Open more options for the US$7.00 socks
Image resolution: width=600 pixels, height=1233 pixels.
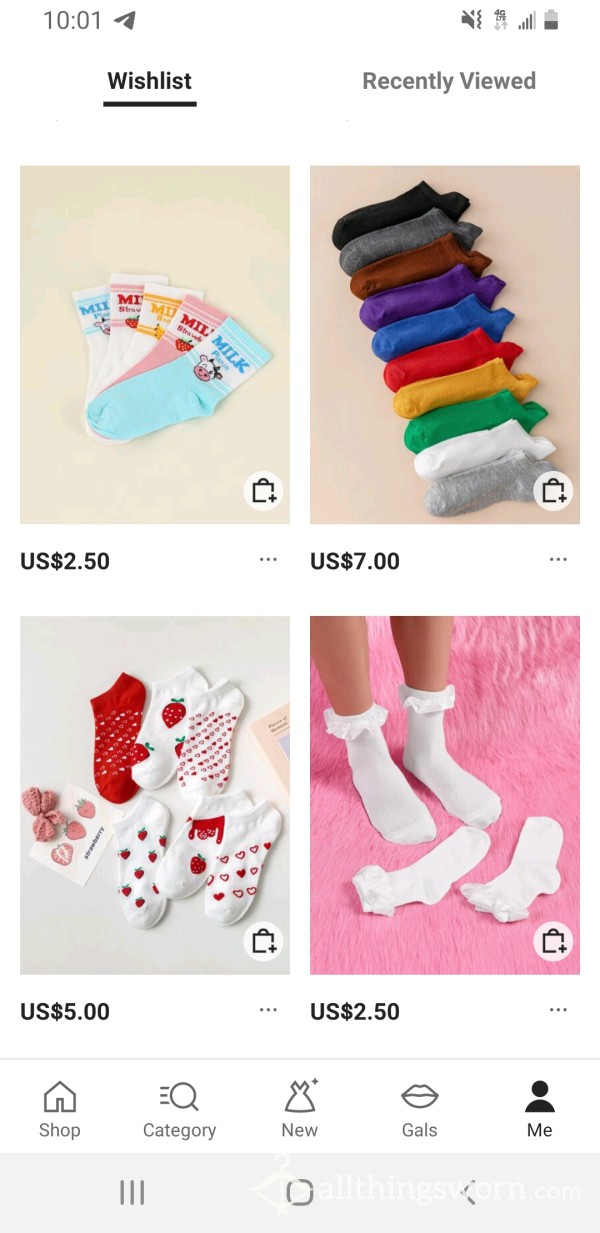(x=558, y=560)
